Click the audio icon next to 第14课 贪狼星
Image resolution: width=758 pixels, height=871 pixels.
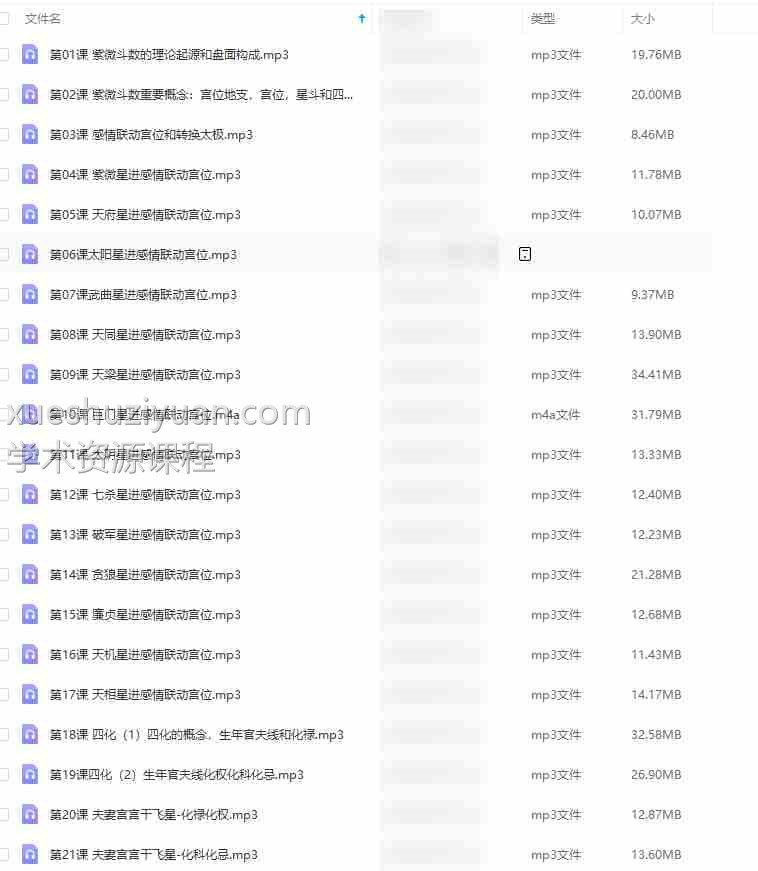pyautogui.click(x=29, y=574)
